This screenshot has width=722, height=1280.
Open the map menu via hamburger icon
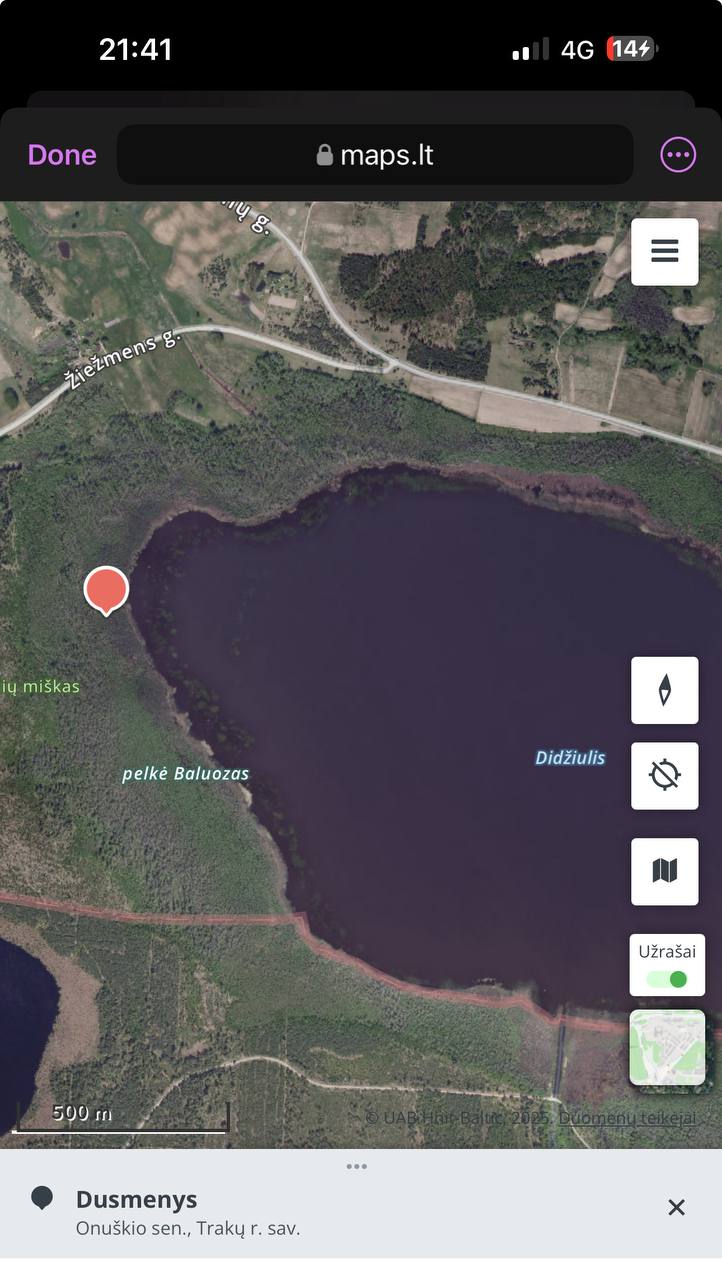click(664, 251)
